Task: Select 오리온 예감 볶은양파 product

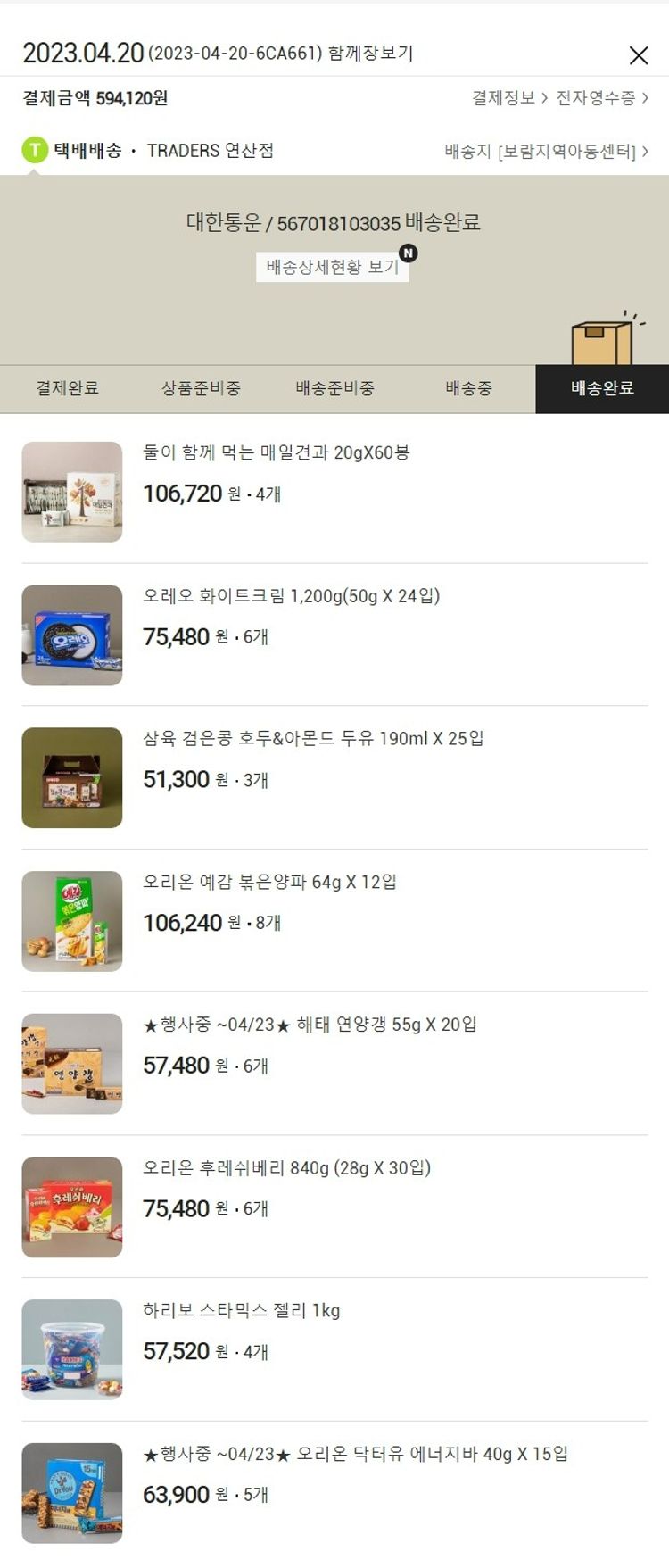Action: click(269, 883)
